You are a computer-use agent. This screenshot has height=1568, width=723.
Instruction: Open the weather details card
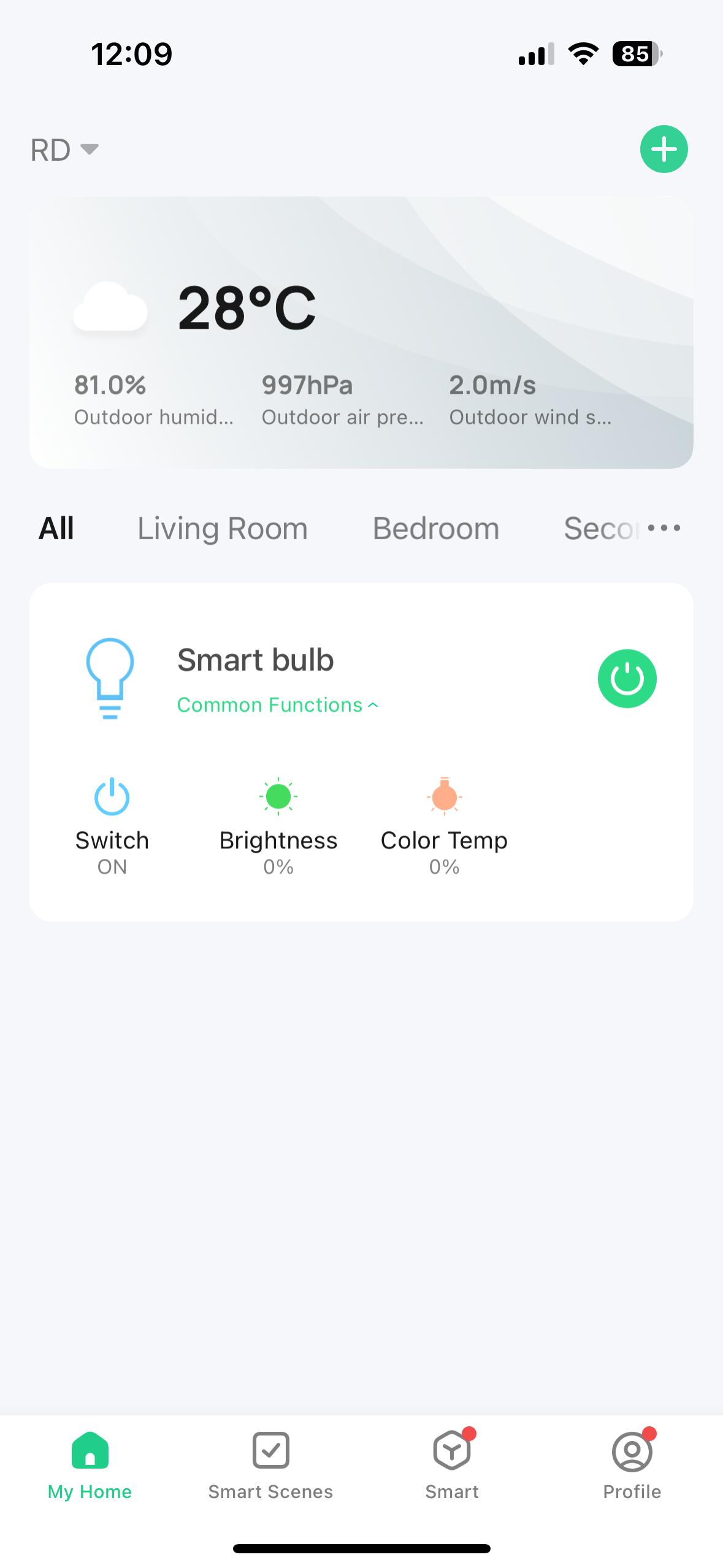point(361,332)
